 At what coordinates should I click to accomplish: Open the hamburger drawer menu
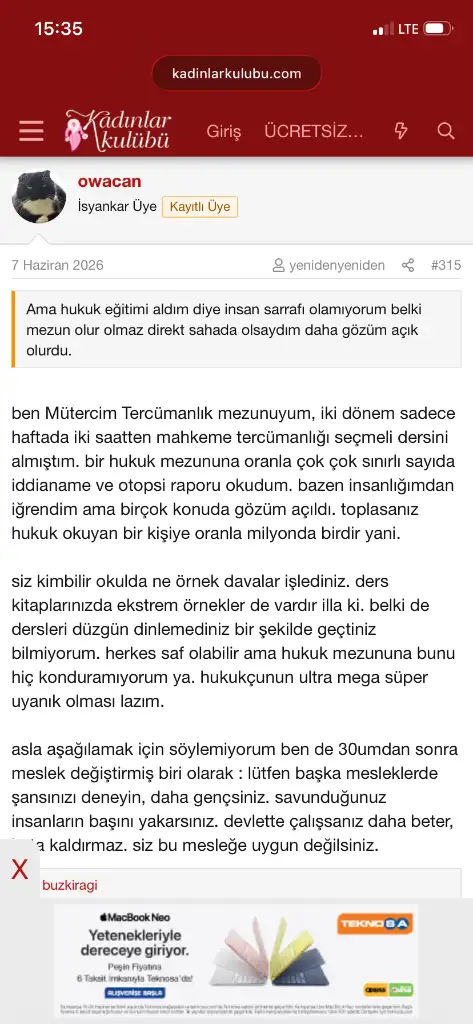31,131
